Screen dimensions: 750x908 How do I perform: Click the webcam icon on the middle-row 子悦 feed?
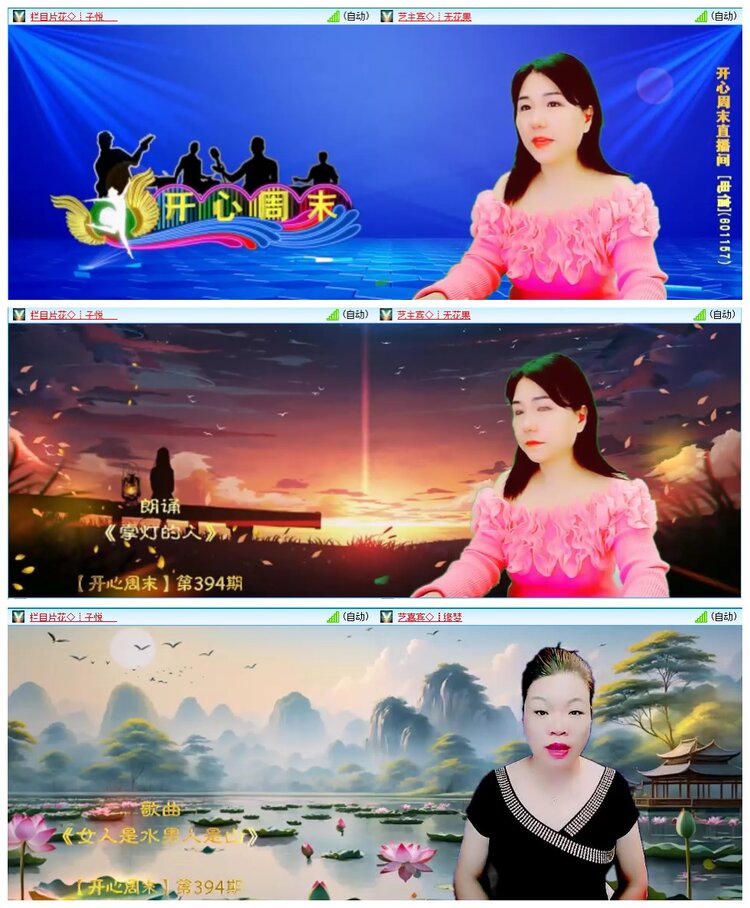pyautogui.click(x=17, y=315)
